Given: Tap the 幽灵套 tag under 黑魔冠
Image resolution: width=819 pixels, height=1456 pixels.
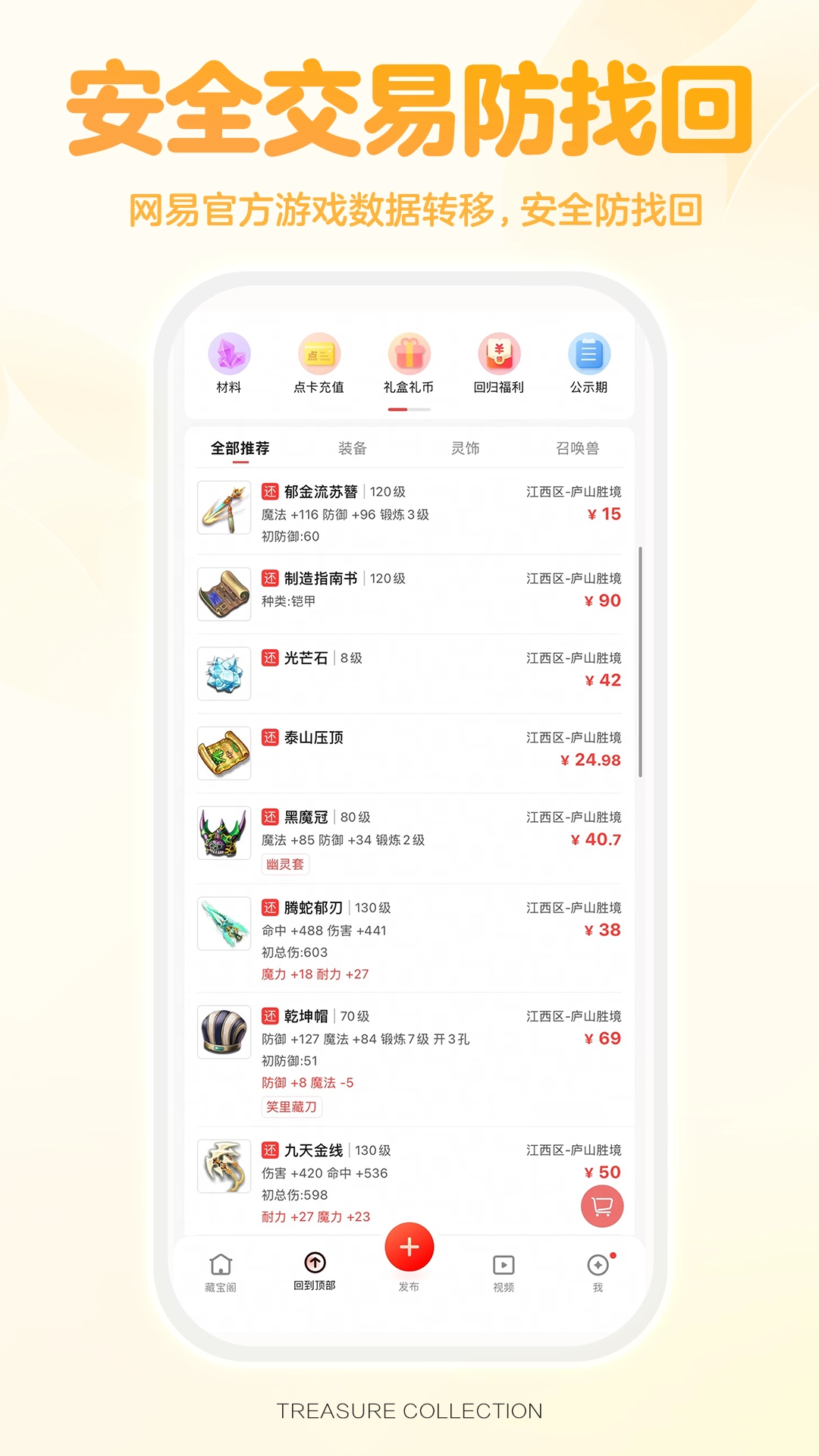Looking at the screenshot, I should 286,864.
